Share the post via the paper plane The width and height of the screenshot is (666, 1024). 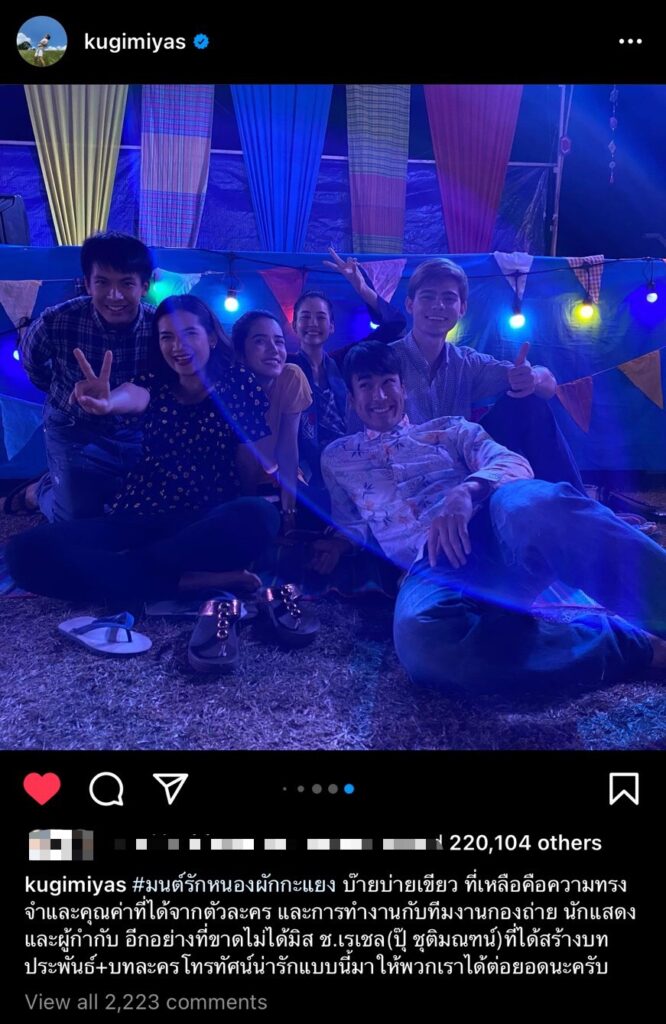[170, 788]
